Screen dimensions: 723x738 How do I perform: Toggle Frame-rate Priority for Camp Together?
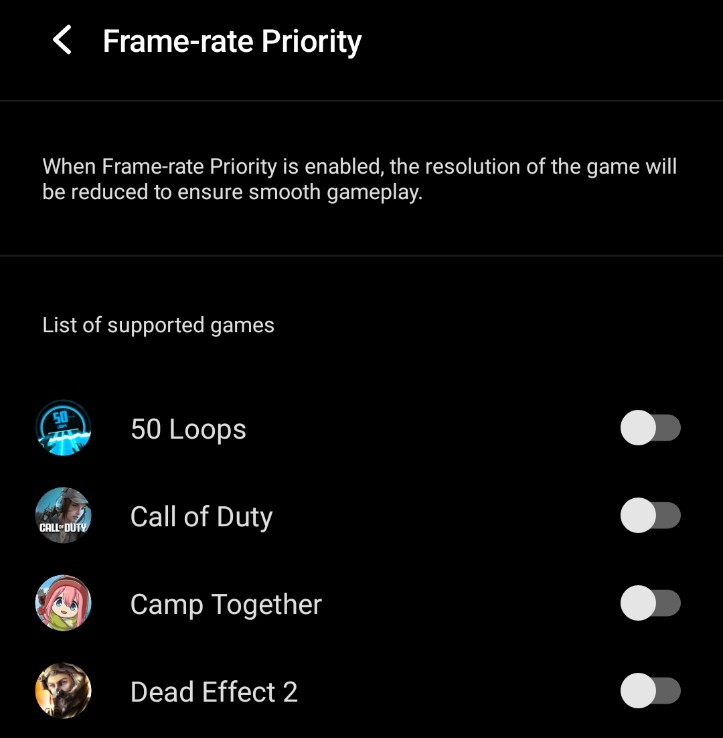pyautogui.click(x=650, y=604)
